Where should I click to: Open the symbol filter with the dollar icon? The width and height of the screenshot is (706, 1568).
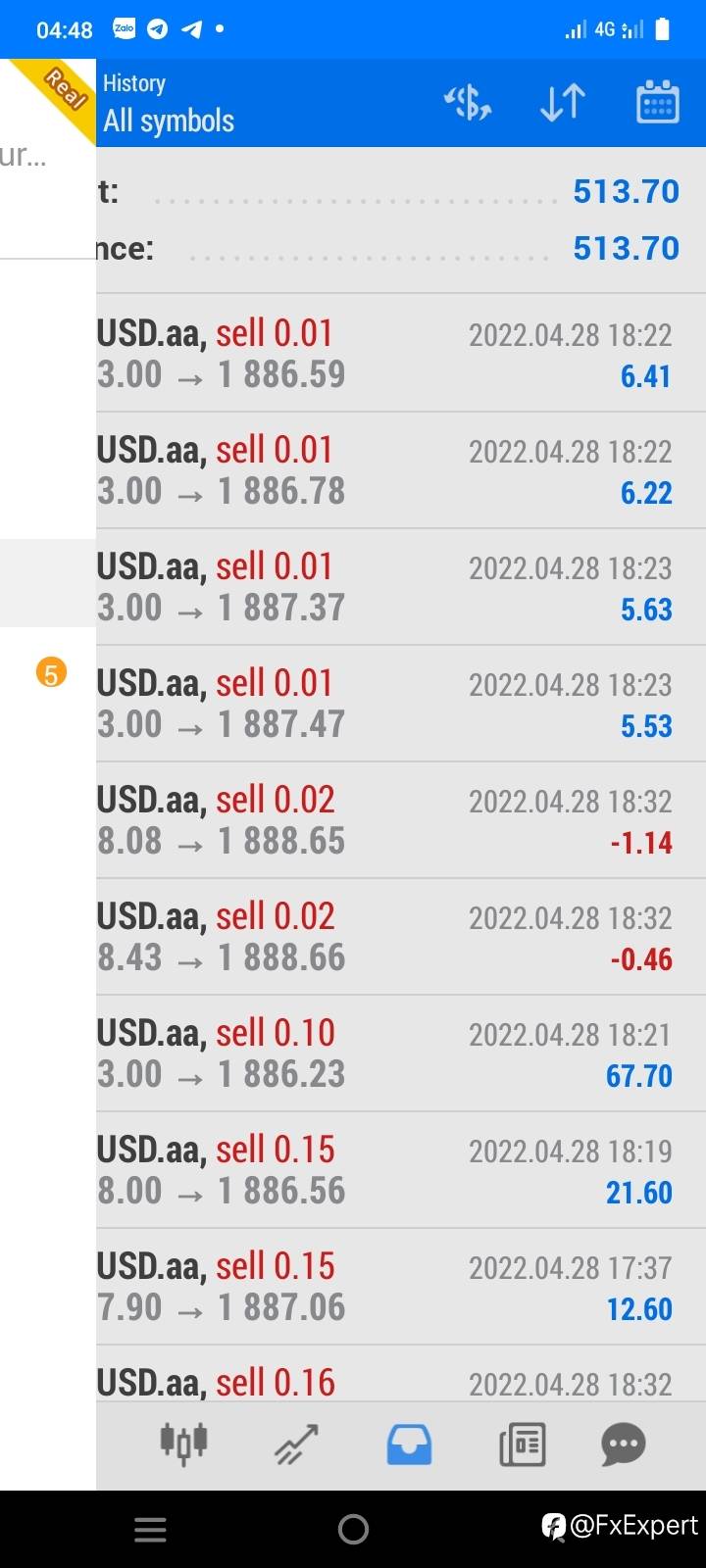pos(468,102)
